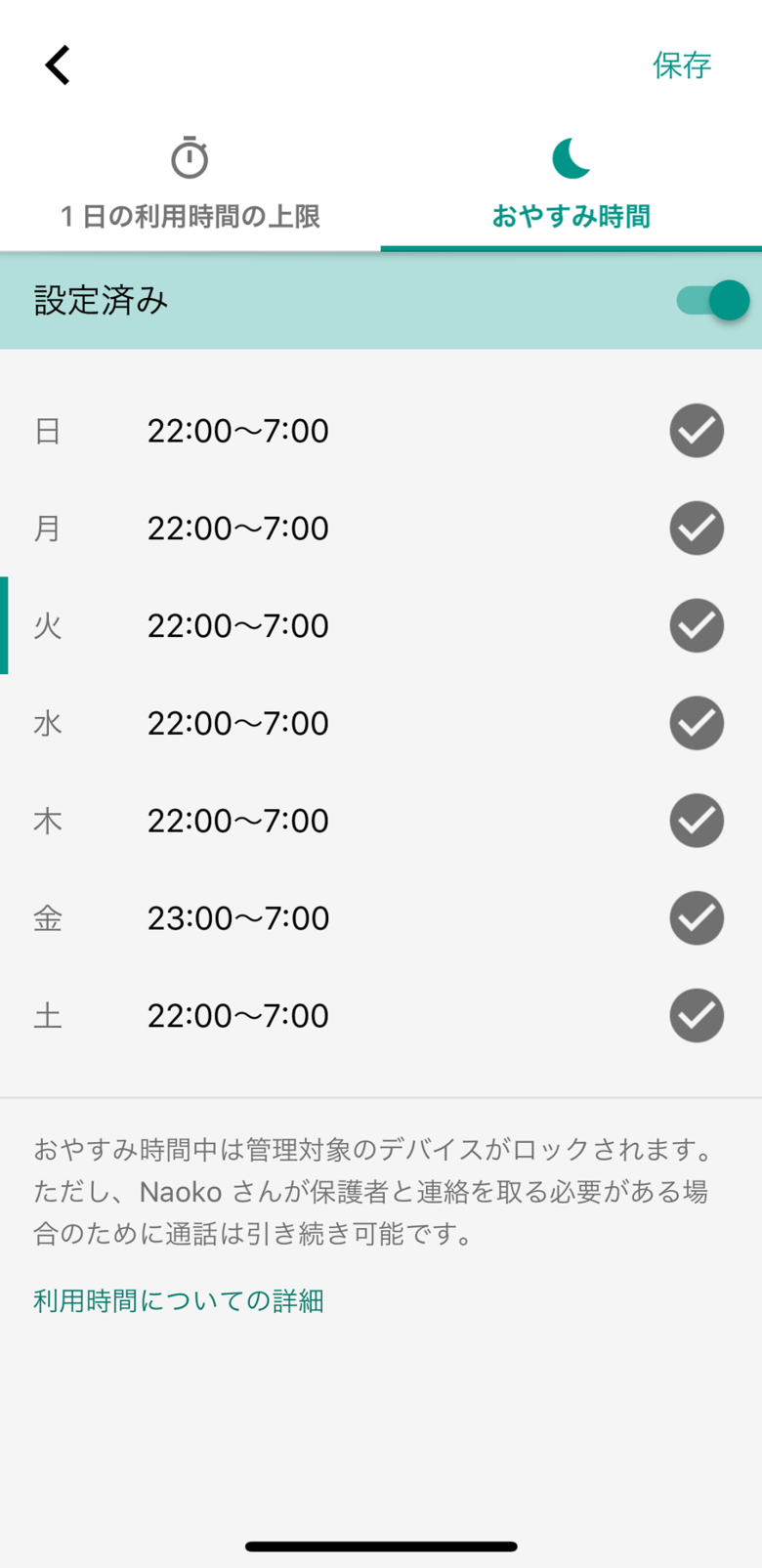Tap the 日 day label
Viewport: 762px width, 1568px height.
(47, 430)
